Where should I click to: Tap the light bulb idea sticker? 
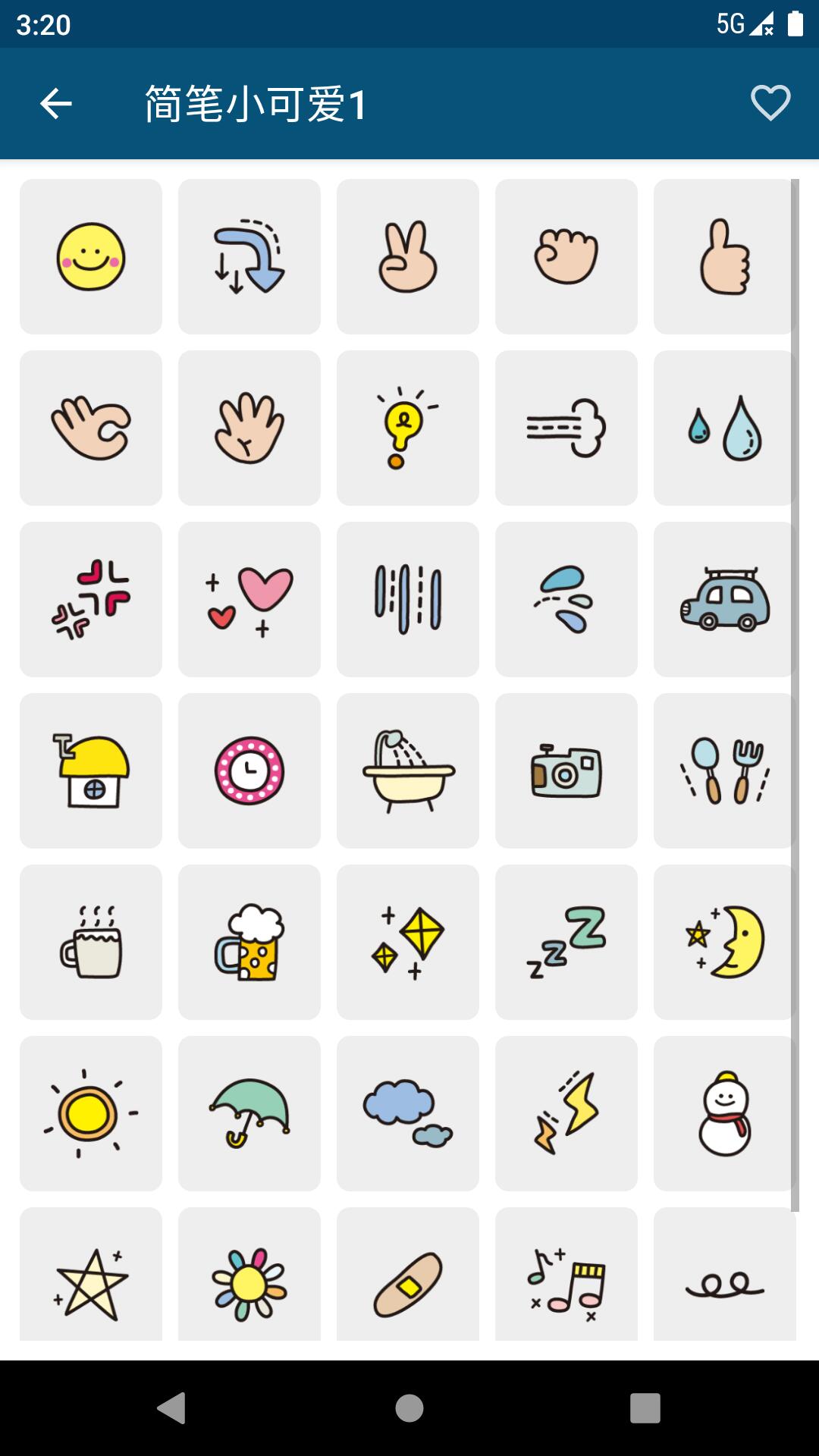tap(408, 428)
